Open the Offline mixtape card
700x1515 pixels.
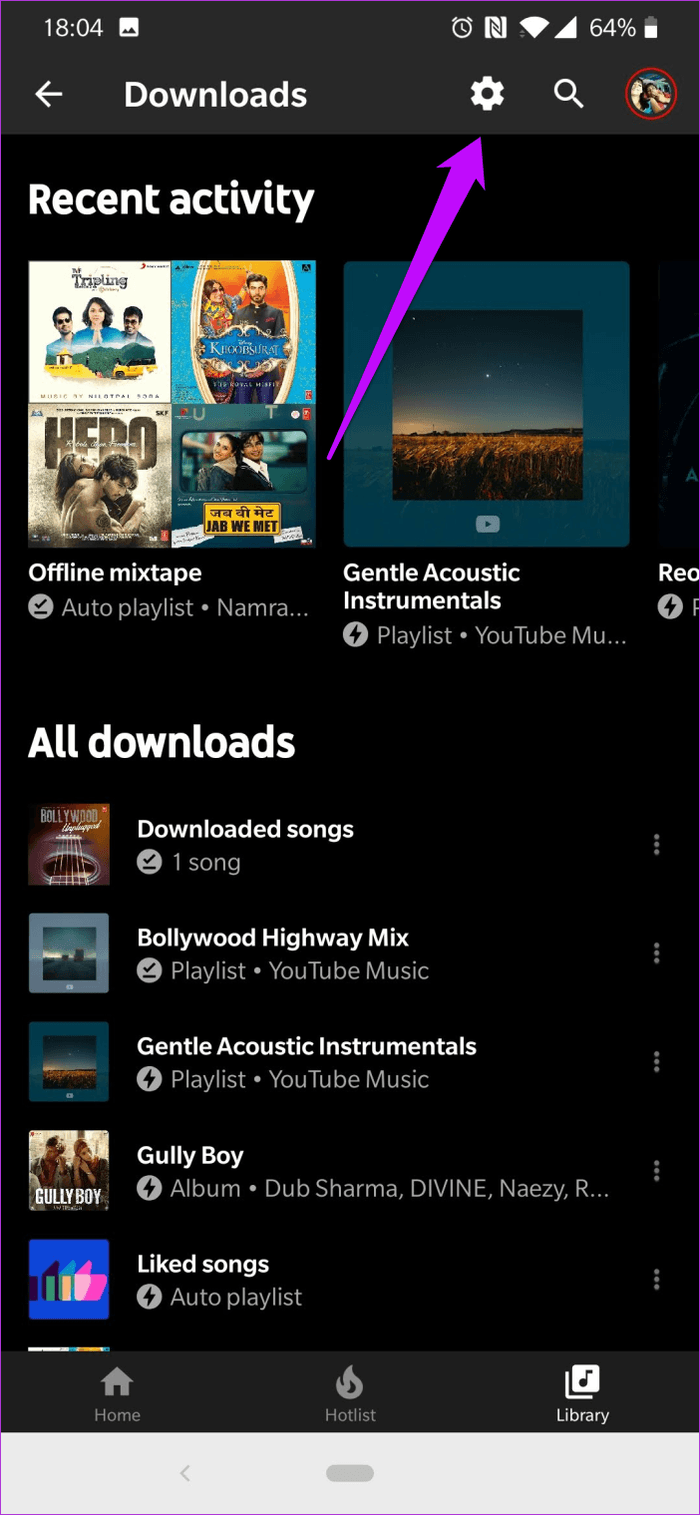[172, 440]
